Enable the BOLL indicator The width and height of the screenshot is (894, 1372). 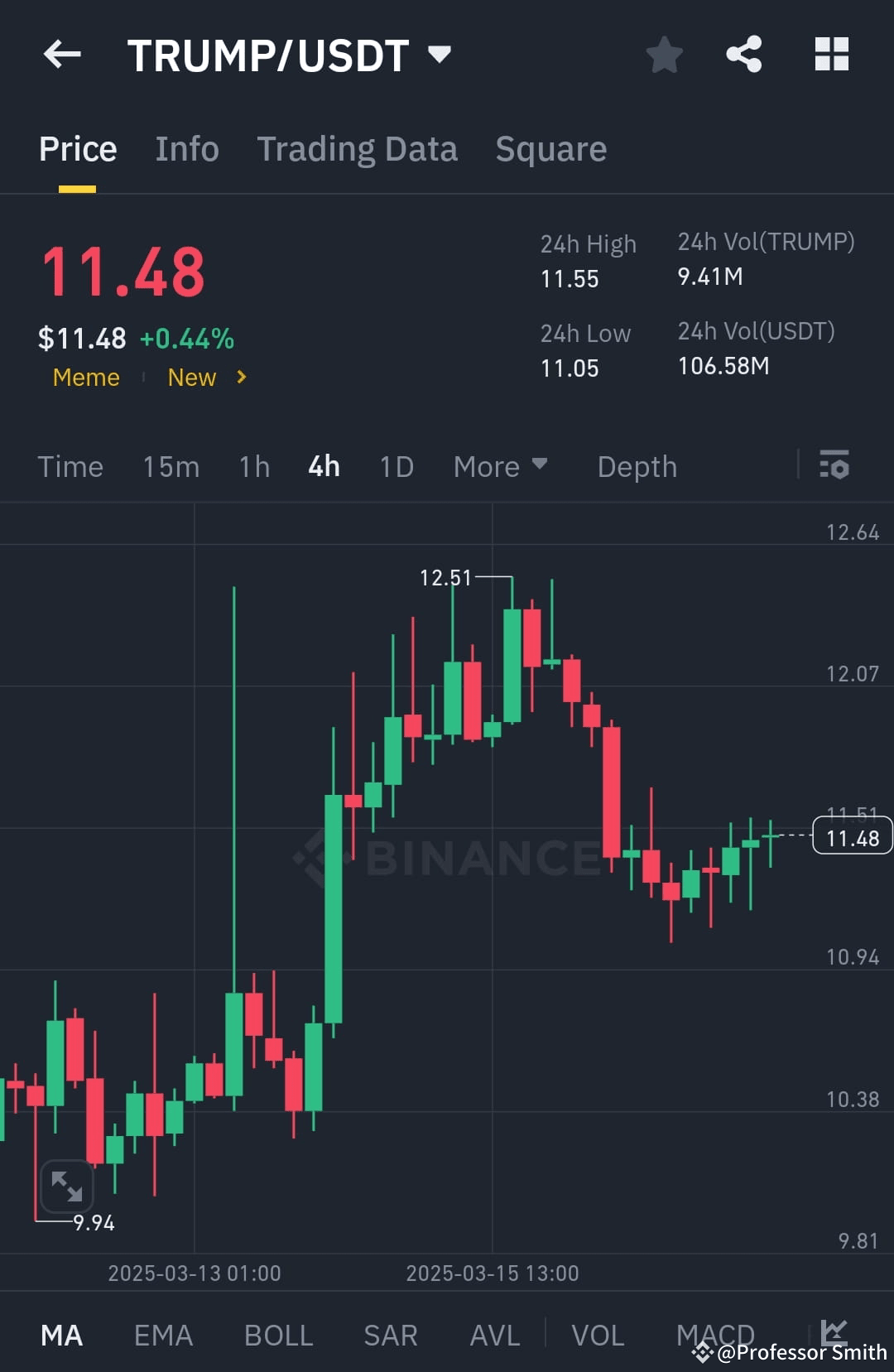[x=277, y=1334]
